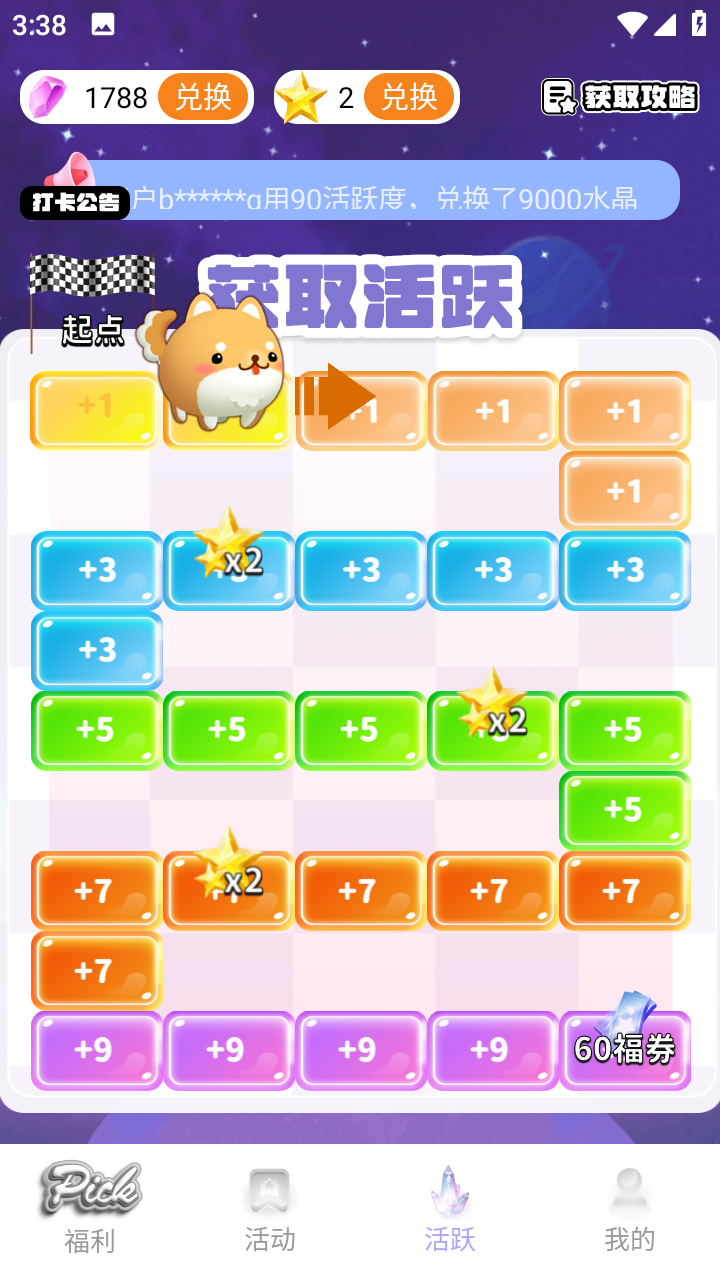Select 活跃 tab
The width and height of the screenshot is (720, 1280).
[x=450, y=1210]
